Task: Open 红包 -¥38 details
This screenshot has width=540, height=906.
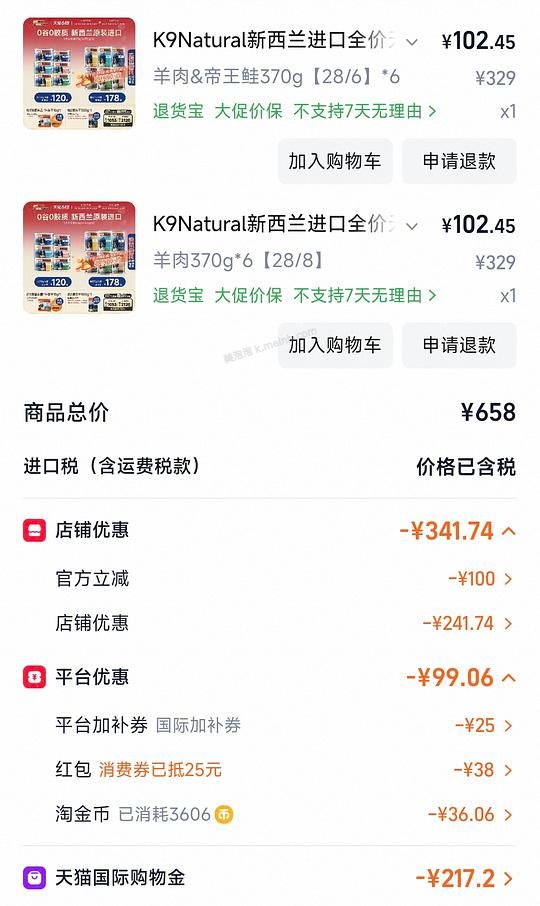Action: click(270, 770)
